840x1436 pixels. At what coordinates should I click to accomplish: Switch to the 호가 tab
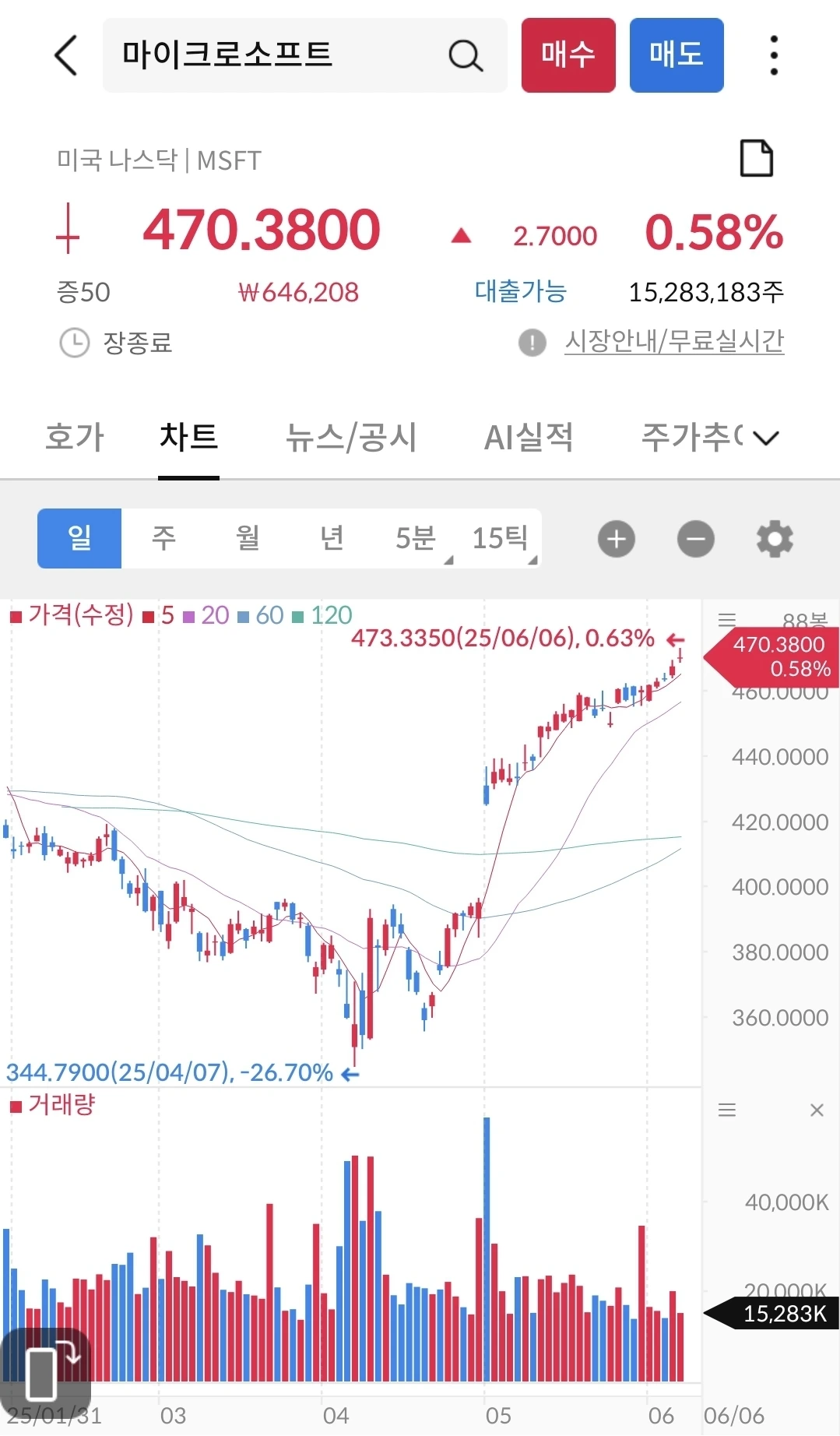(75, 437)
